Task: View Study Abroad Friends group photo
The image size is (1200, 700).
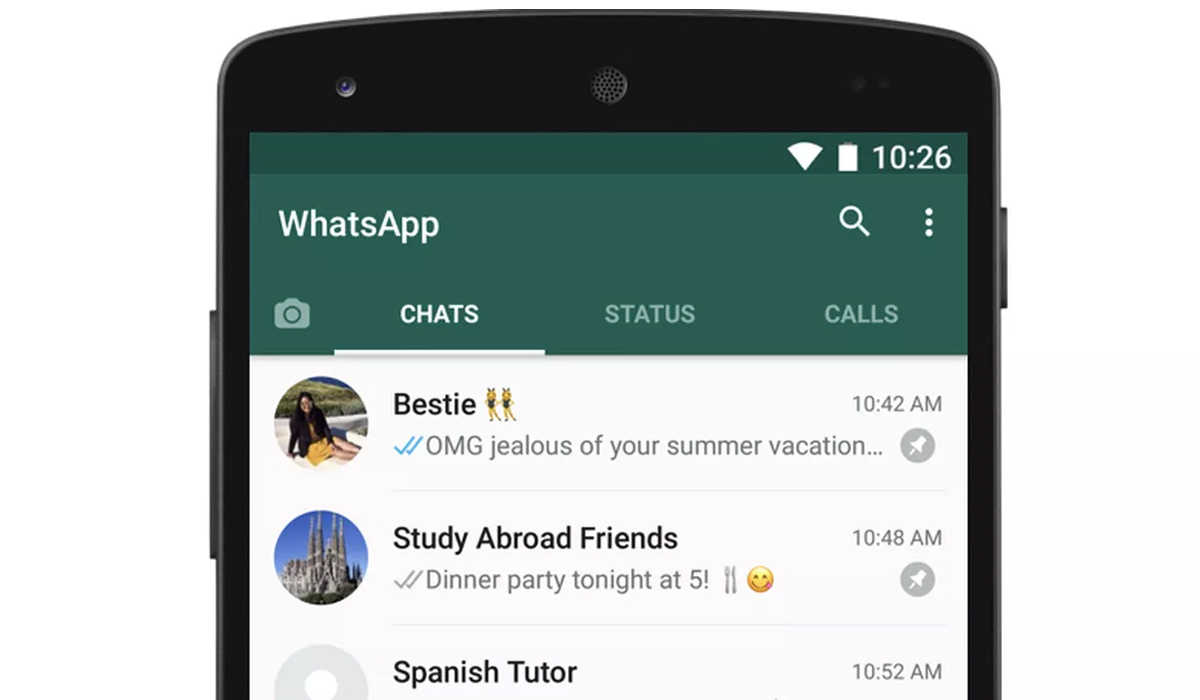Action: point(320,557)
